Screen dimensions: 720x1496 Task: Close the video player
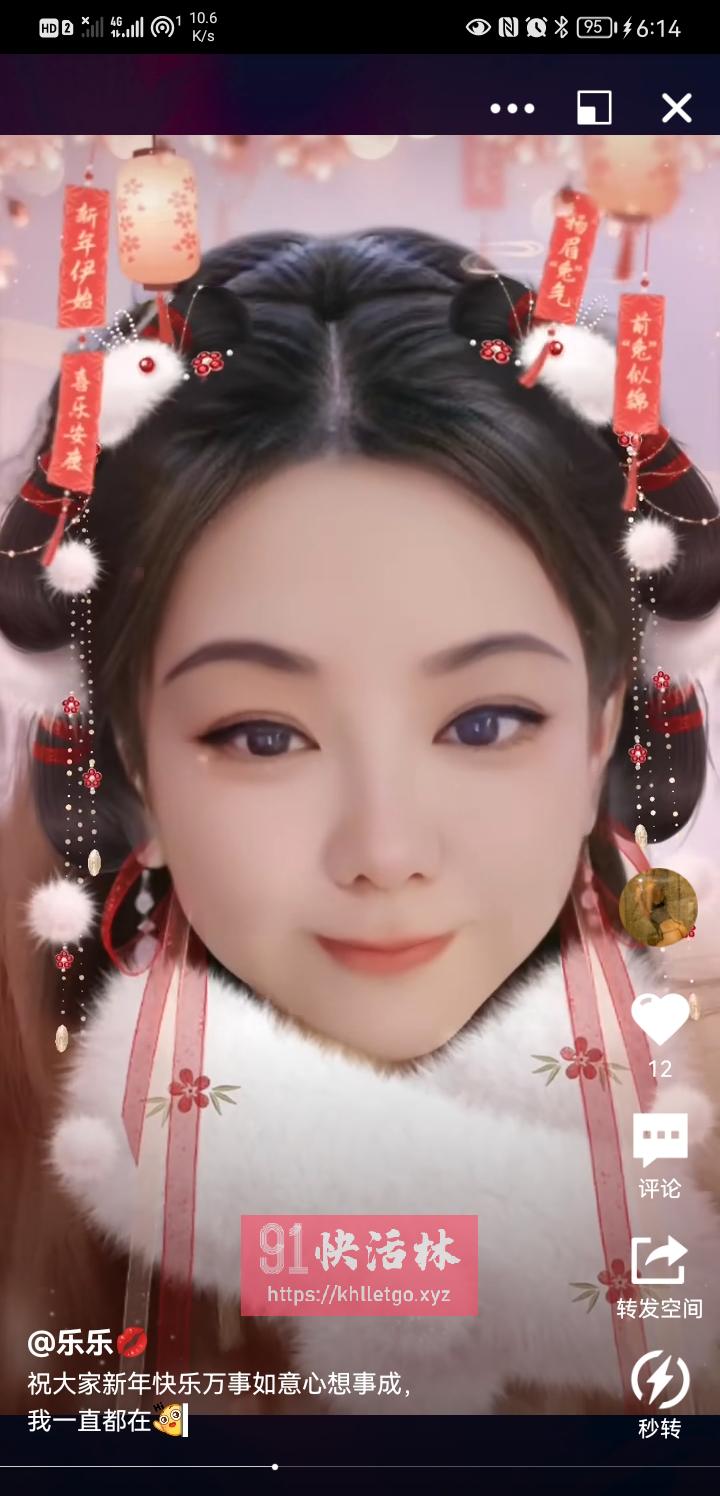point(677,108)
